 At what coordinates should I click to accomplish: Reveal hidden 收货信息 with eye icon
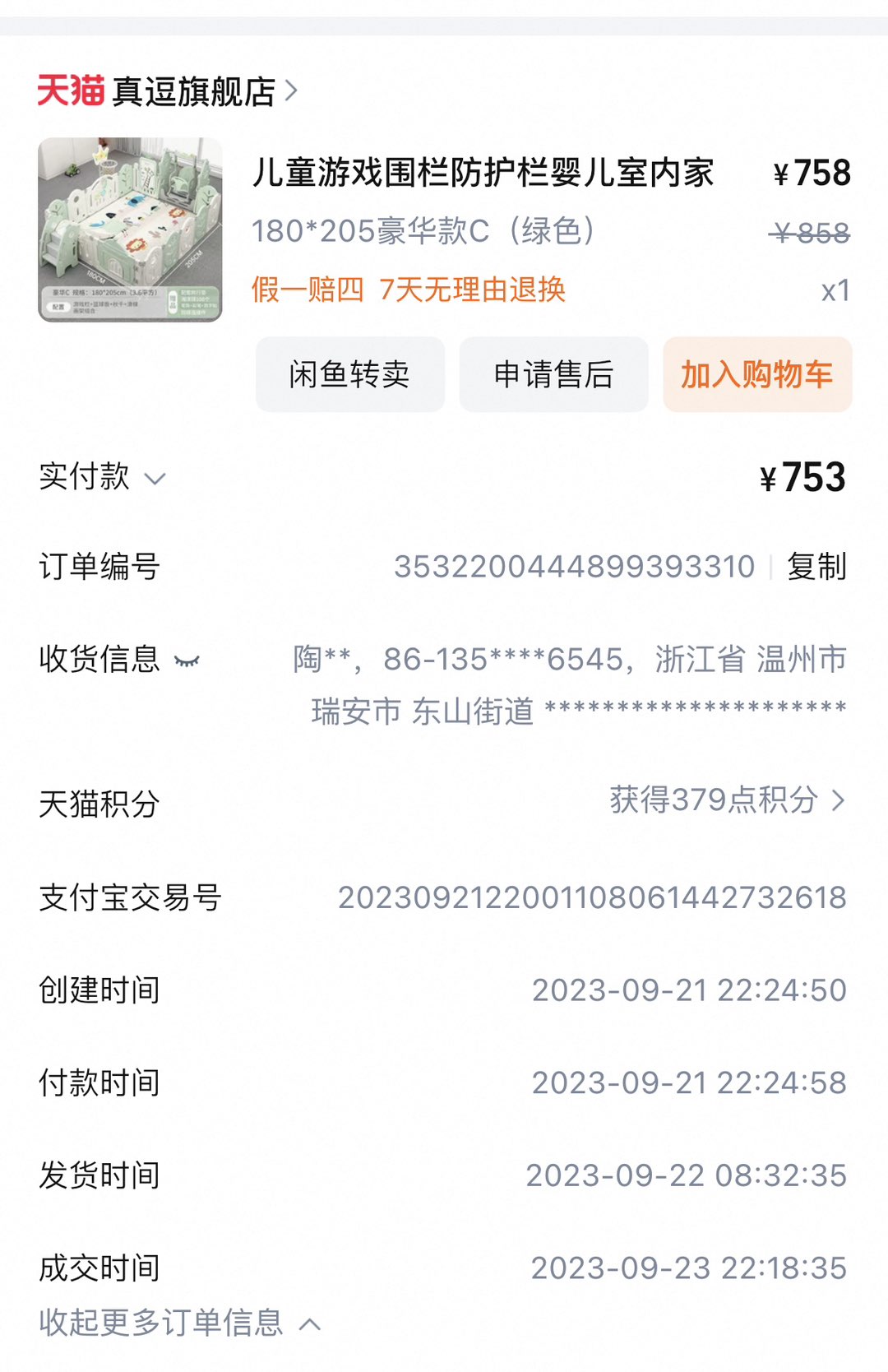click(187, 661)
